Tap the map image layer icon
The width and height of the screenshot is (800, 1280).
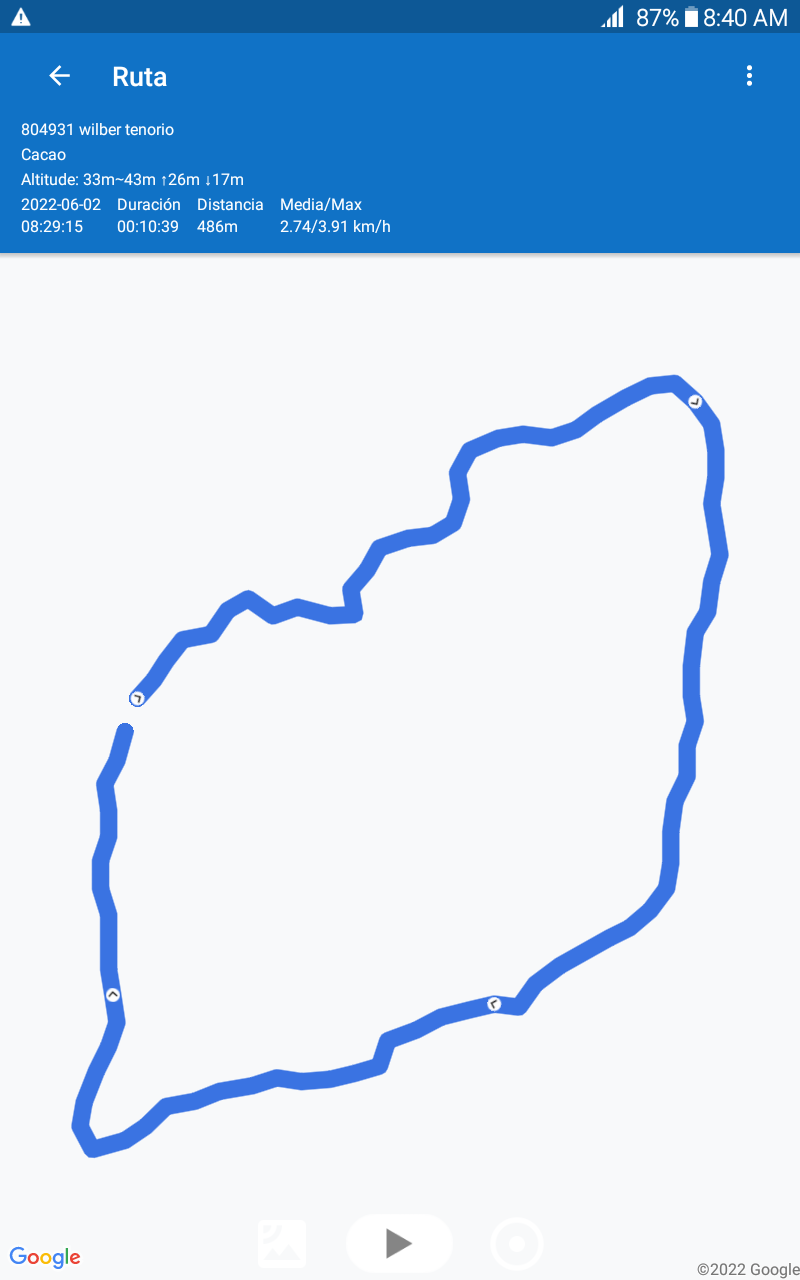[282, 1243]
